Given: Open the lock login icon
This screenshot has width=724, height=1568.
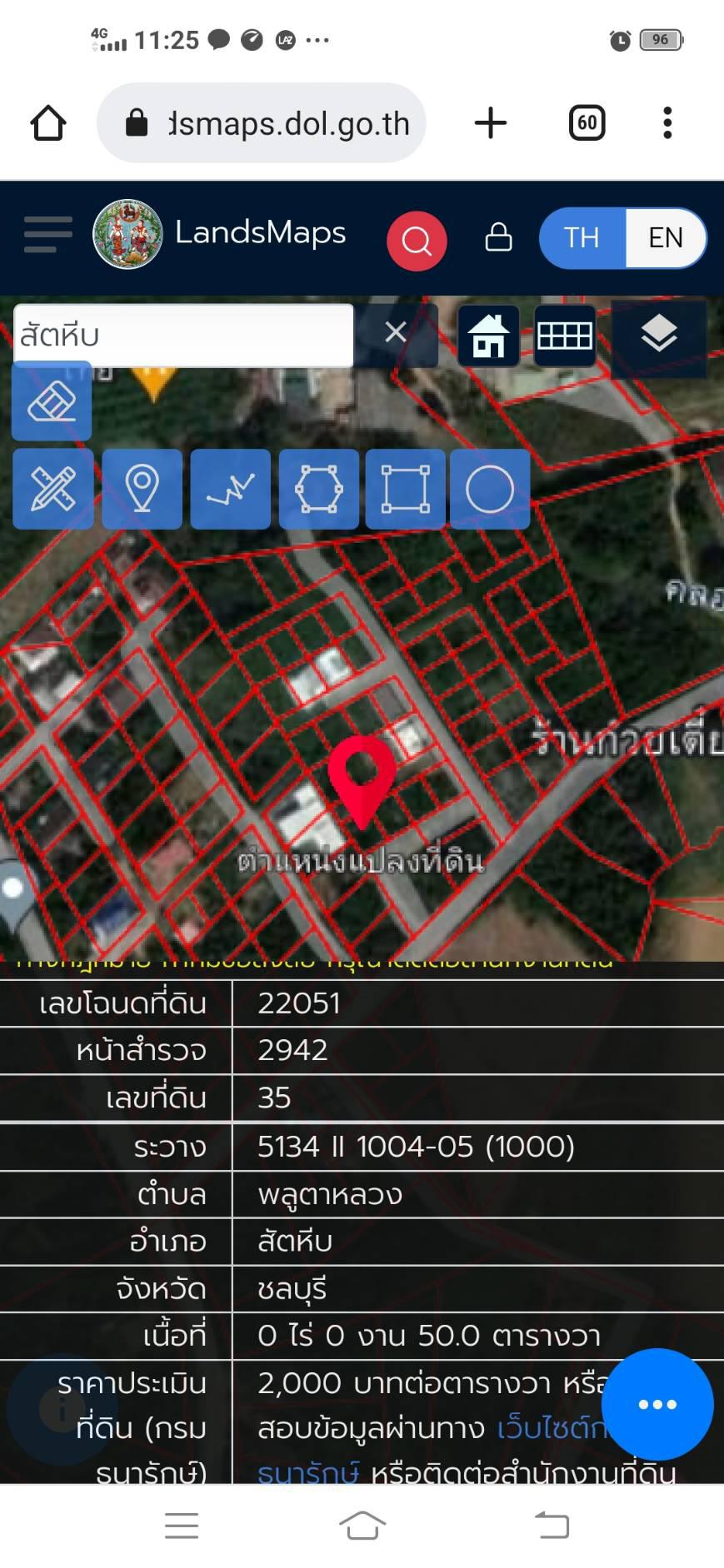Looking at the screenshot, I should click(x=498, y=236).
